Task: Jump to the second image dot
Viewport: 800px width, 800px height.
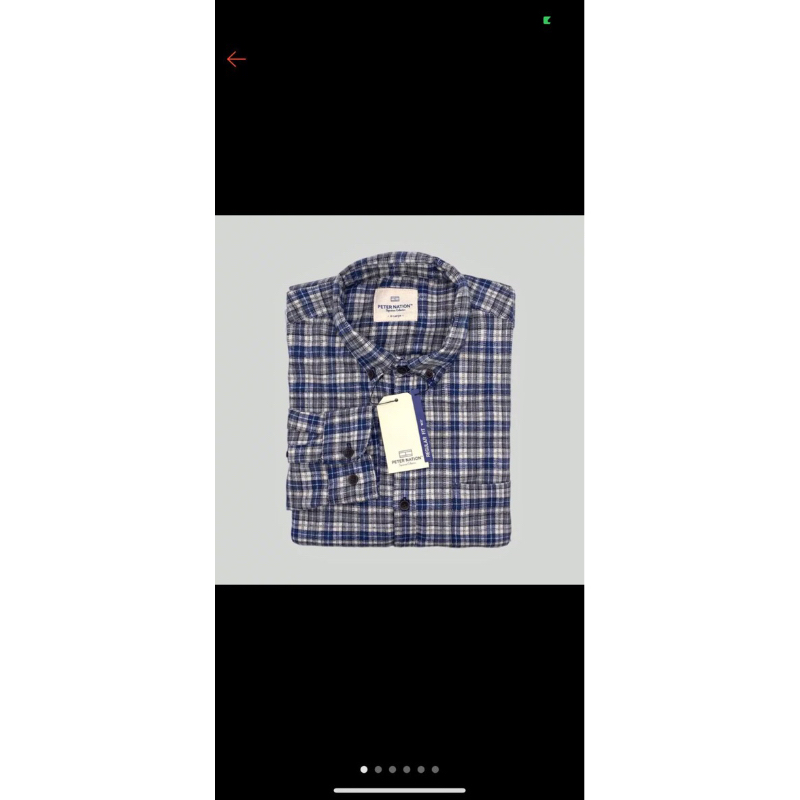Action: click(378, 770)
